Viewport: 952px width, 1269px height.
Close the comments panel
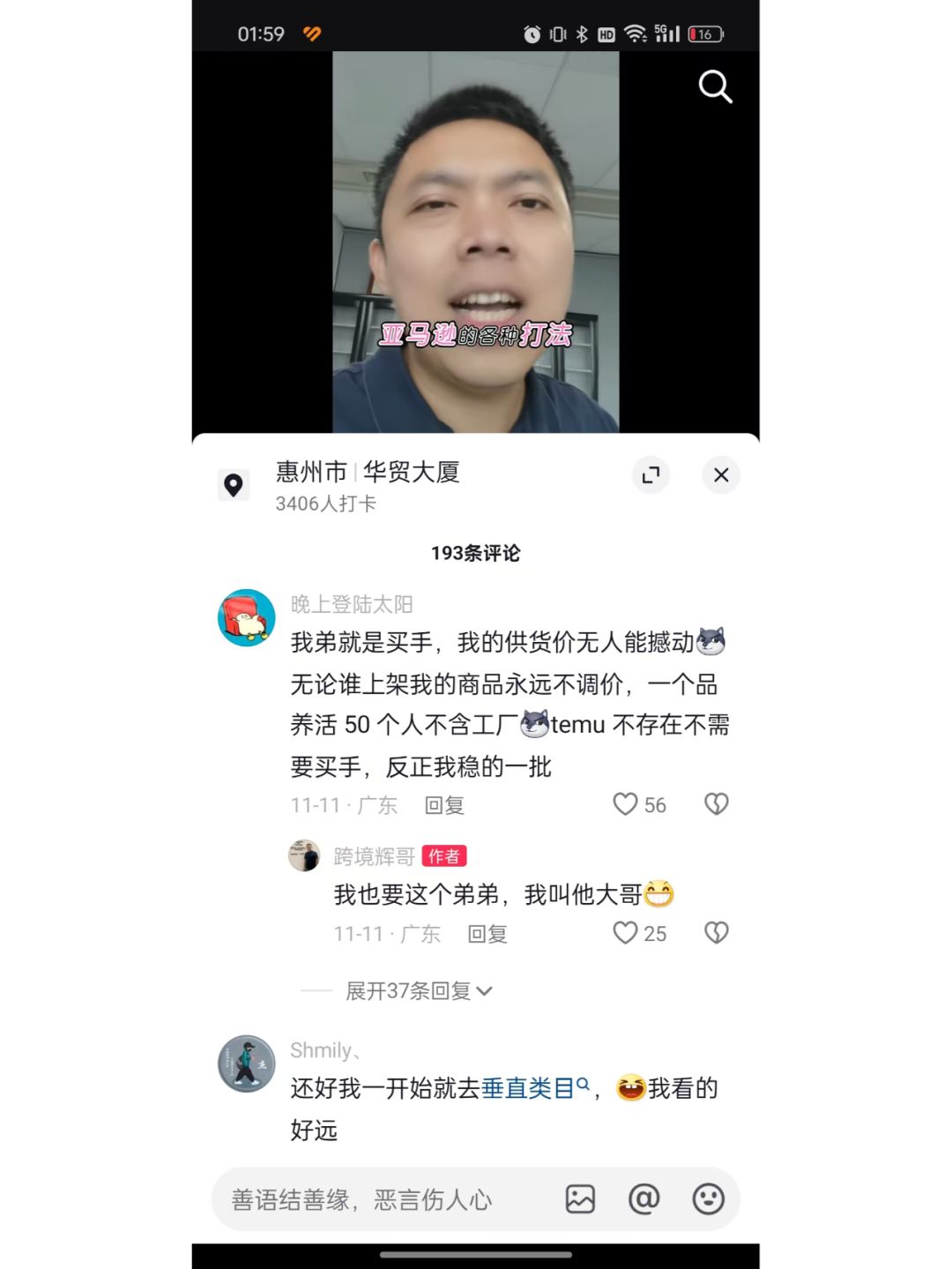coord(721,475)
